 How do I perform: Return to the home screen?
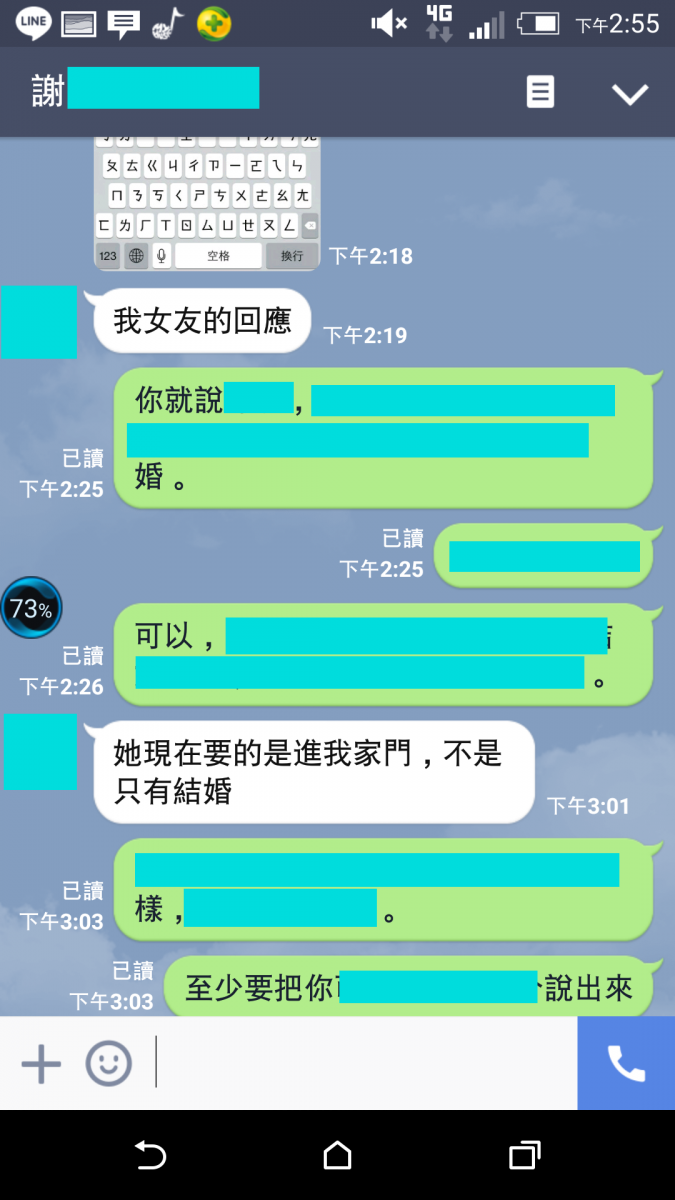pyautogui.click(x=338, y=1156)
